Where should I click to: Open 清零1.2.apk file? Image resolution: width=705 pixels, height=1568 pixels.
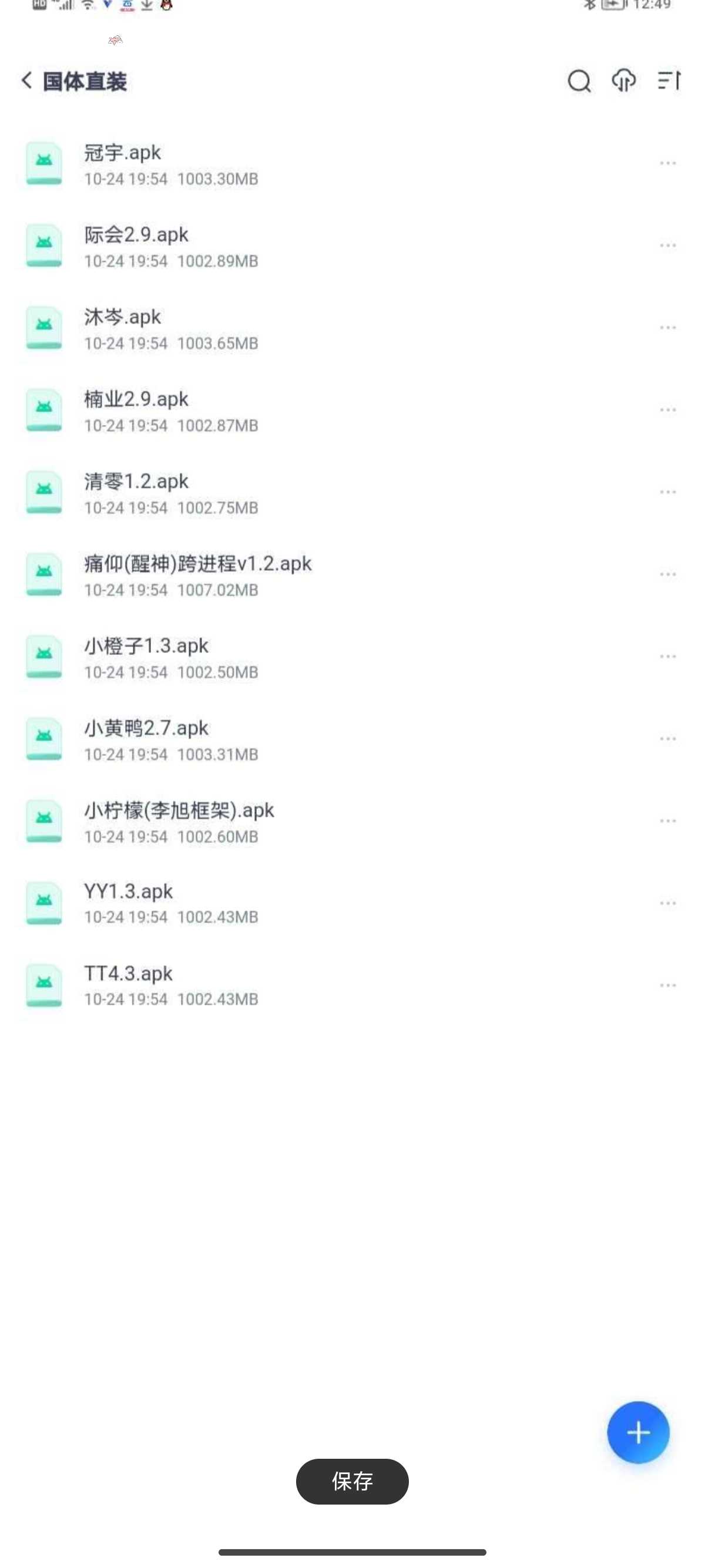tap(352, 493)
